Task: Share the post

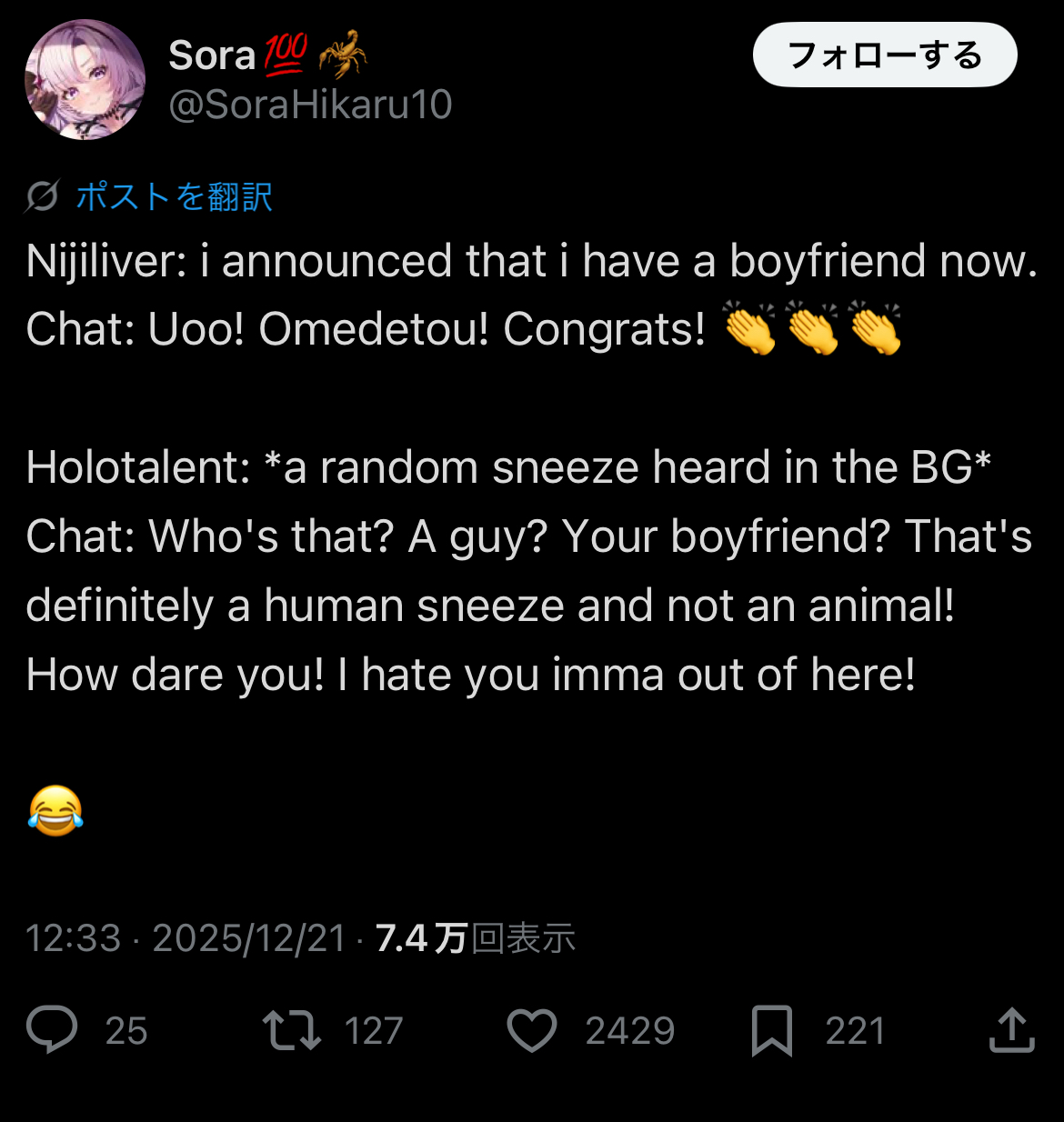Action: pyautogui.click(x=1011, y=1030)
